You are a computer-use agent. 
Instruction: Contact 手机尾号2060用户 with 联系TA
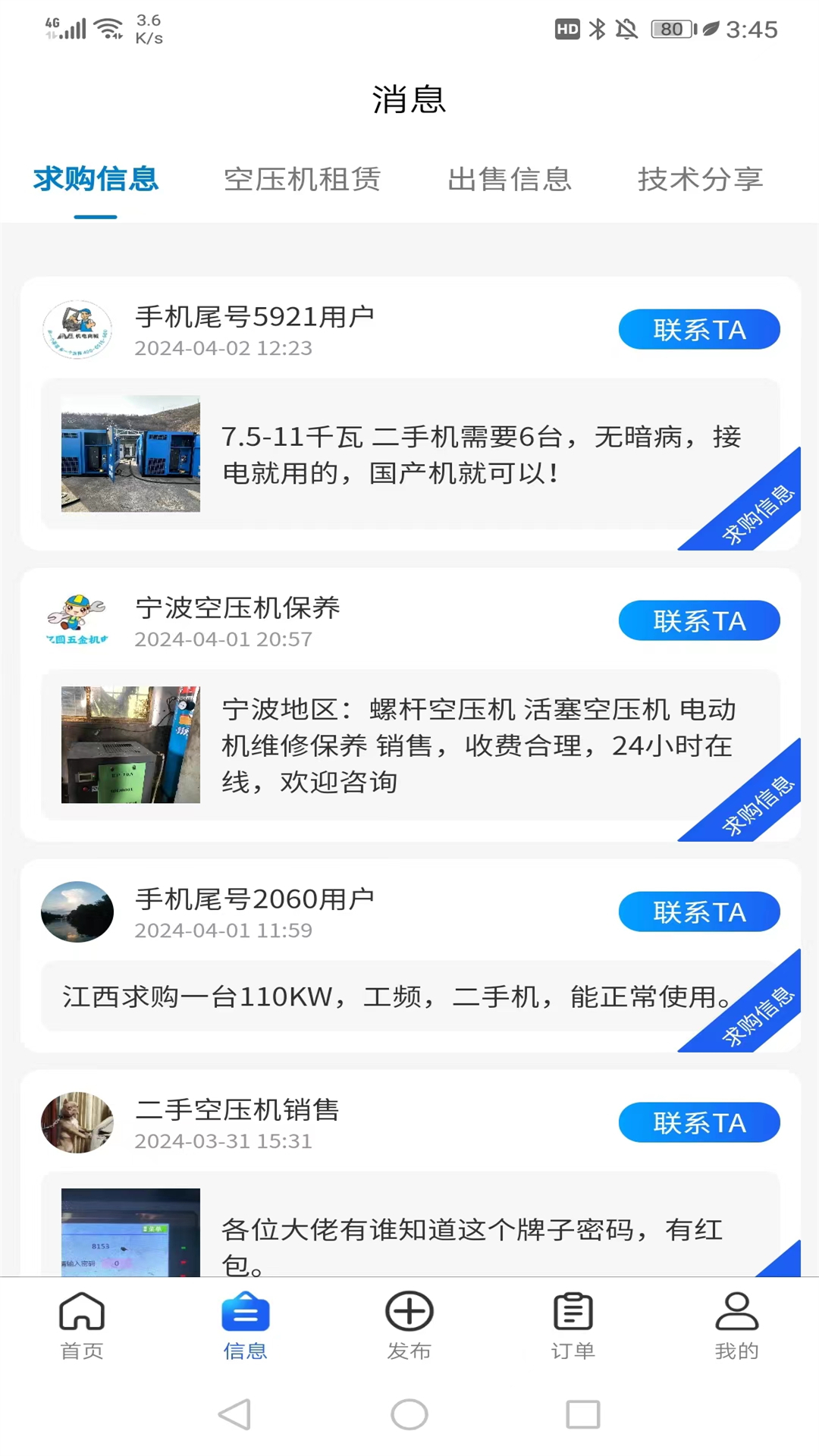698,912
